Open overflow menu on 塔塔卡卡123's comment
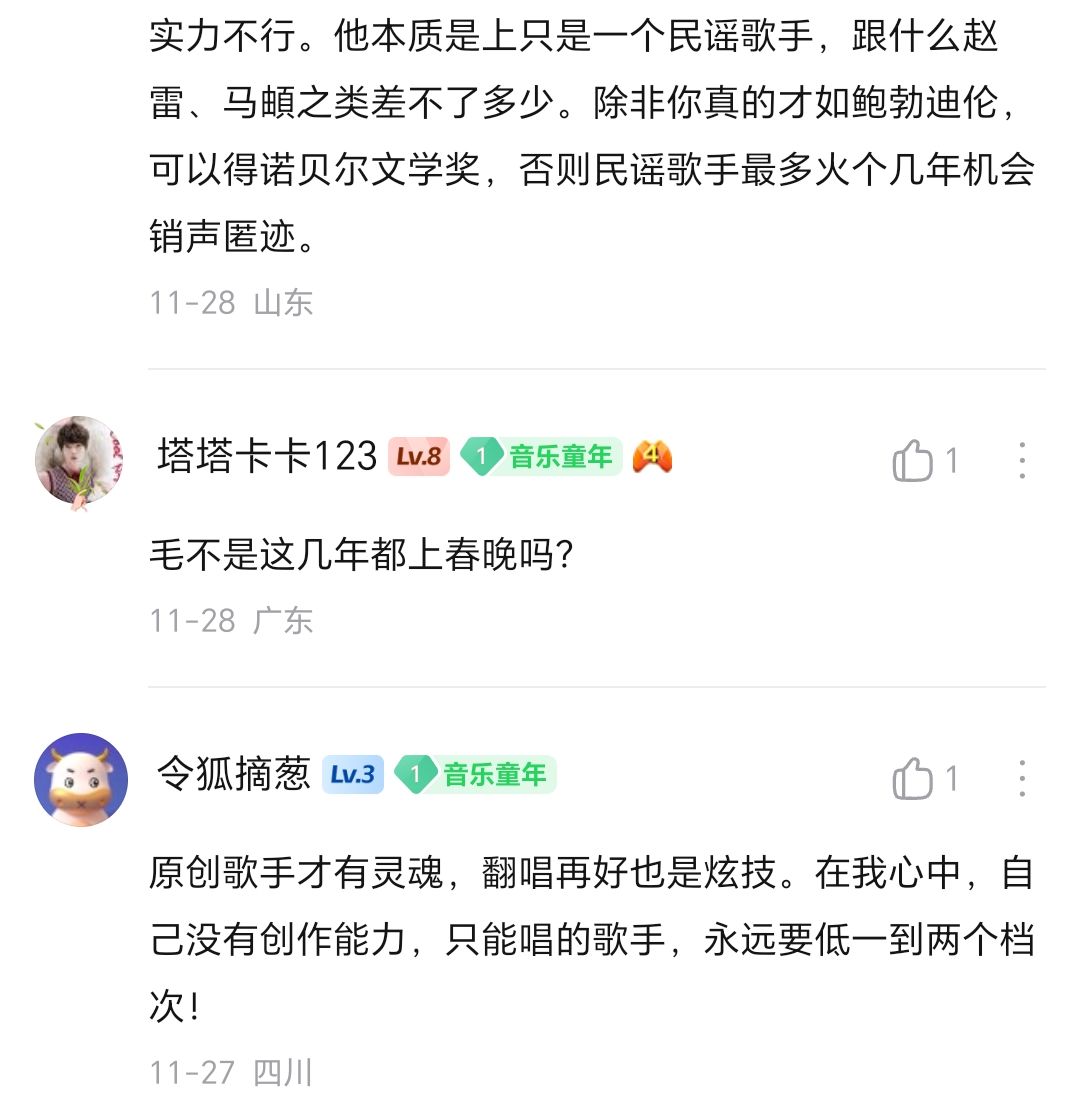1080x1103 pixels. click(x=1022, y=461)
